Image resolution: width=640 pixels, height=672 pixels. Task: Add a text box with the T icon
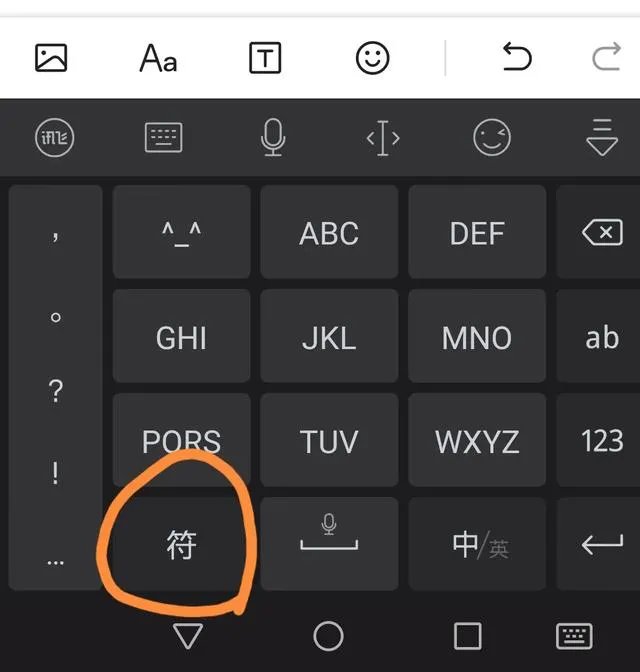tap(265, 58)
